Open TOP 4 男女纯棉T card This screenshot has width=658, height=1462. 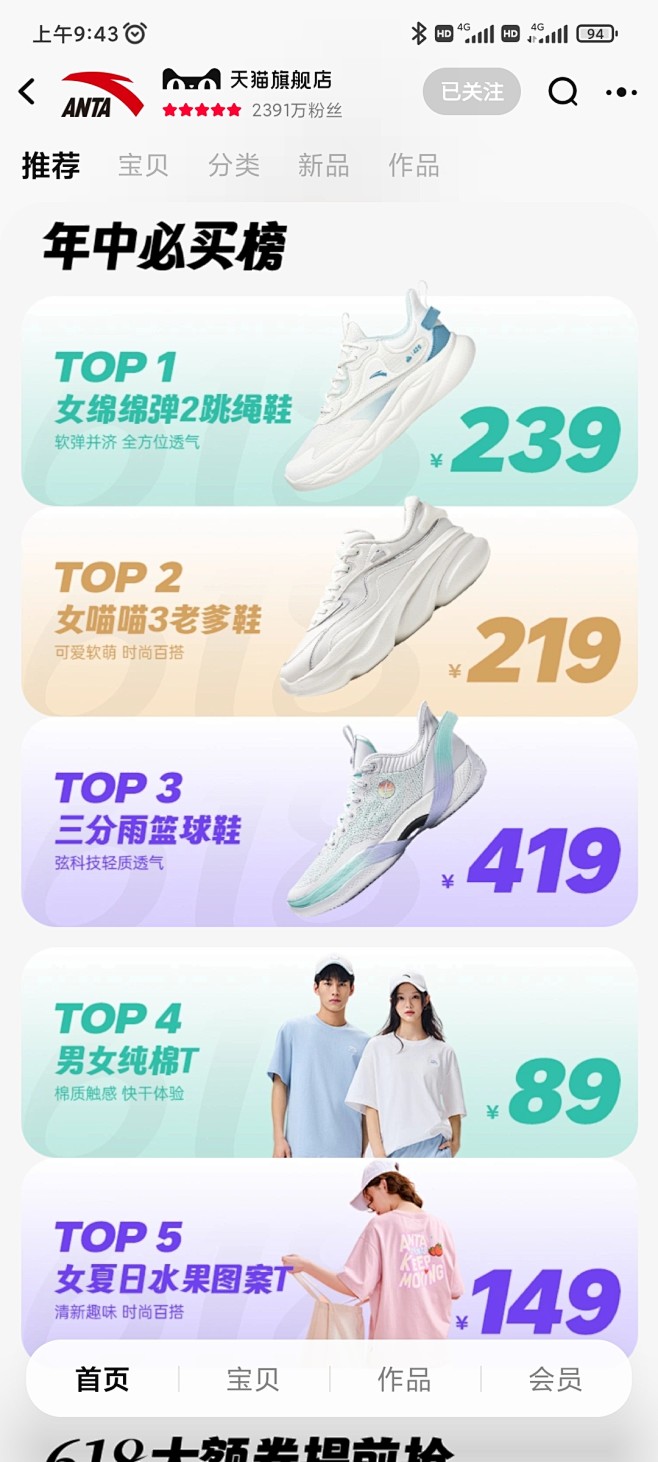tap(329, 1052)
